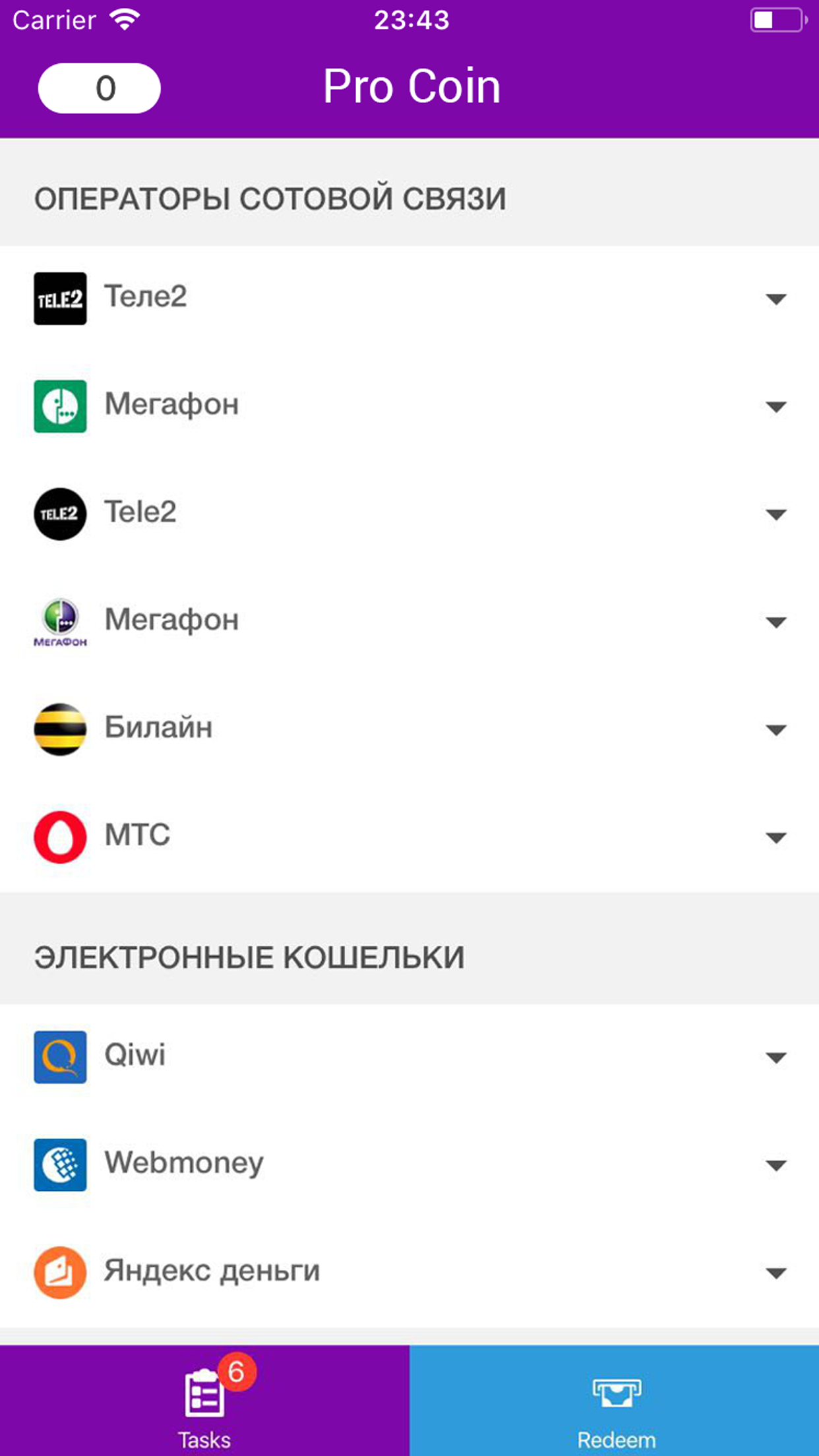
Task: Click the Qiwi wallet icon
Action: [x=60, y=1057]
